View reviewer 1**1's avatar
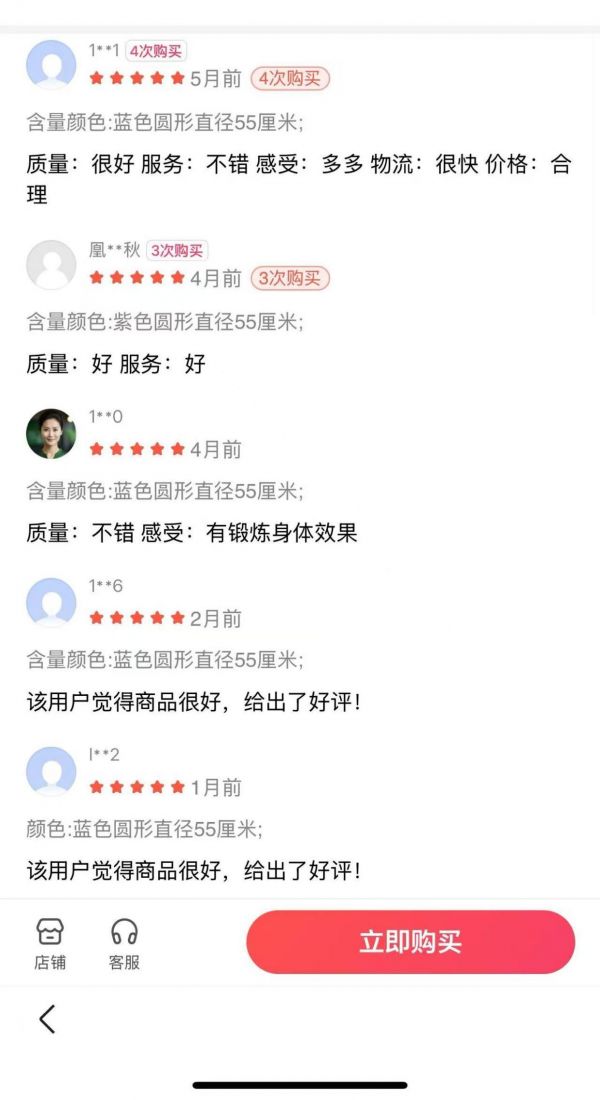 click(x=51, y=65)
